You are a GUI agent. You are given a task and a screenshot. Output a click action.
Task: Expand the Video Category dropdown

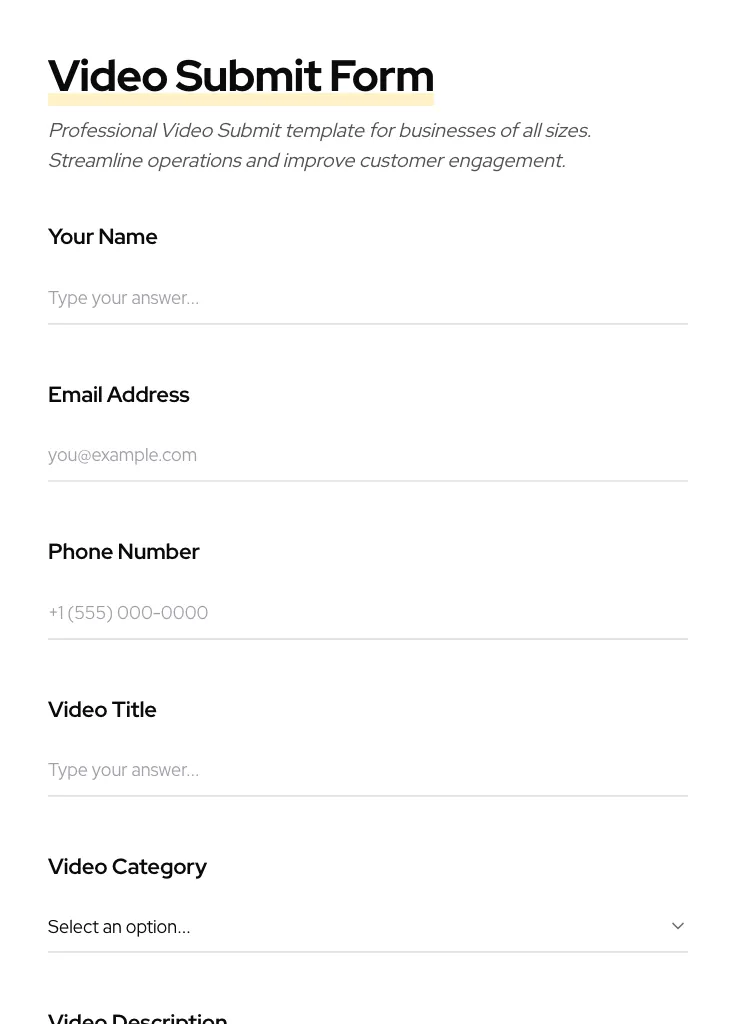(367, 927)
